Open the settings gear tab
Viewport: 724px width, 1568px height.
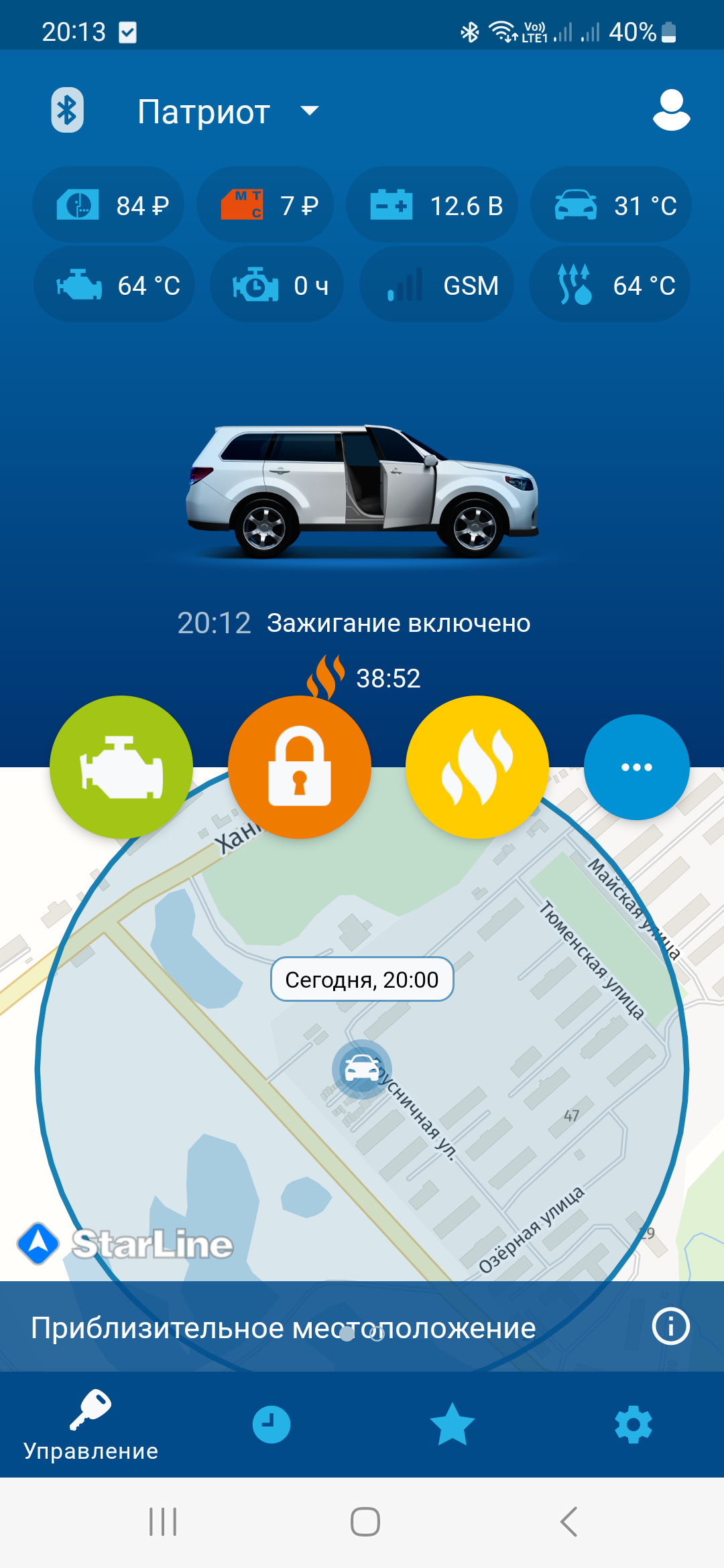click(633, 1424)
